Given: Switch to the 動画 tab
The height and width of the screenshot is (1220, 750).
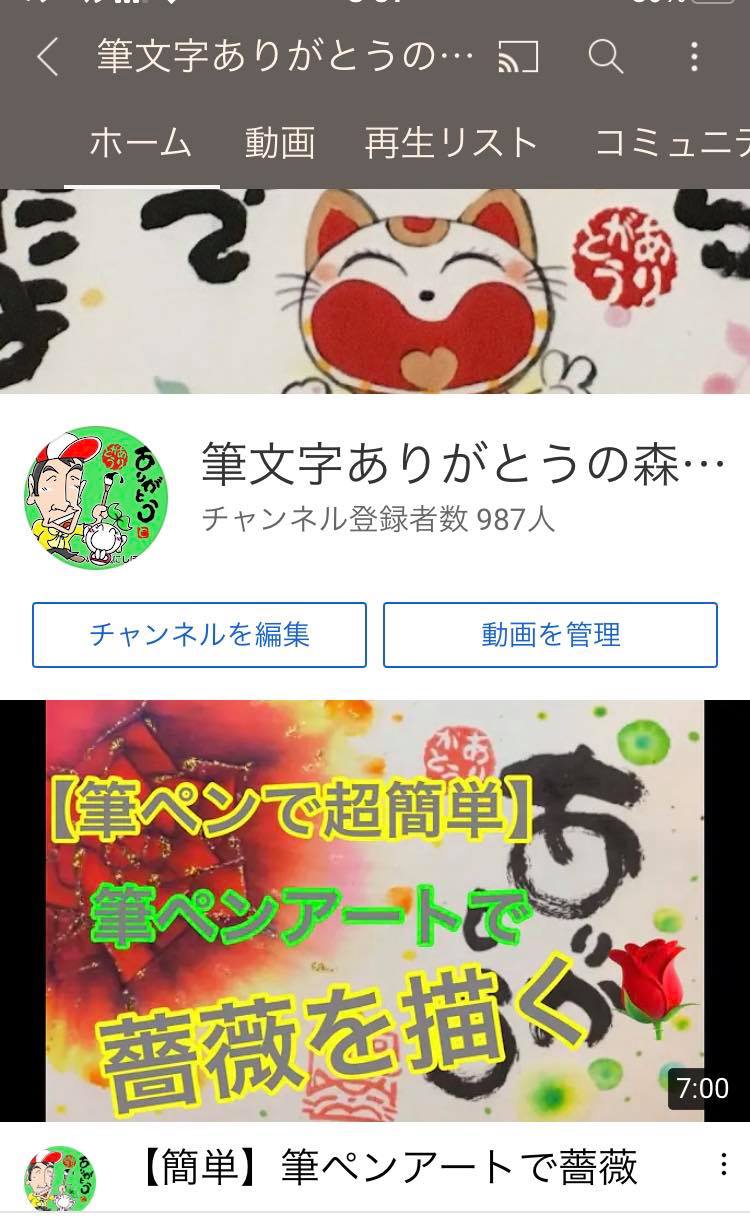Looking at the screenshot, I should [x=280, y=144].
